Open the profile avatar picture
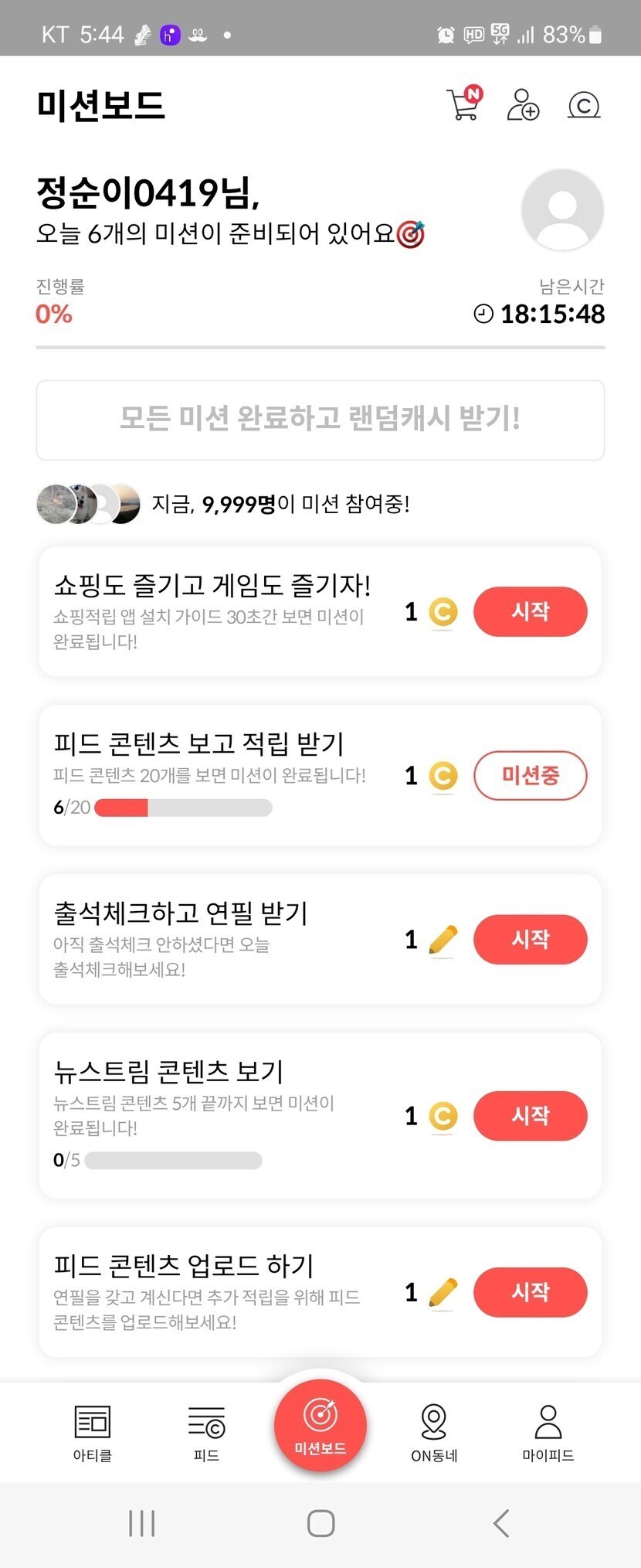 [x=562, y=209]
